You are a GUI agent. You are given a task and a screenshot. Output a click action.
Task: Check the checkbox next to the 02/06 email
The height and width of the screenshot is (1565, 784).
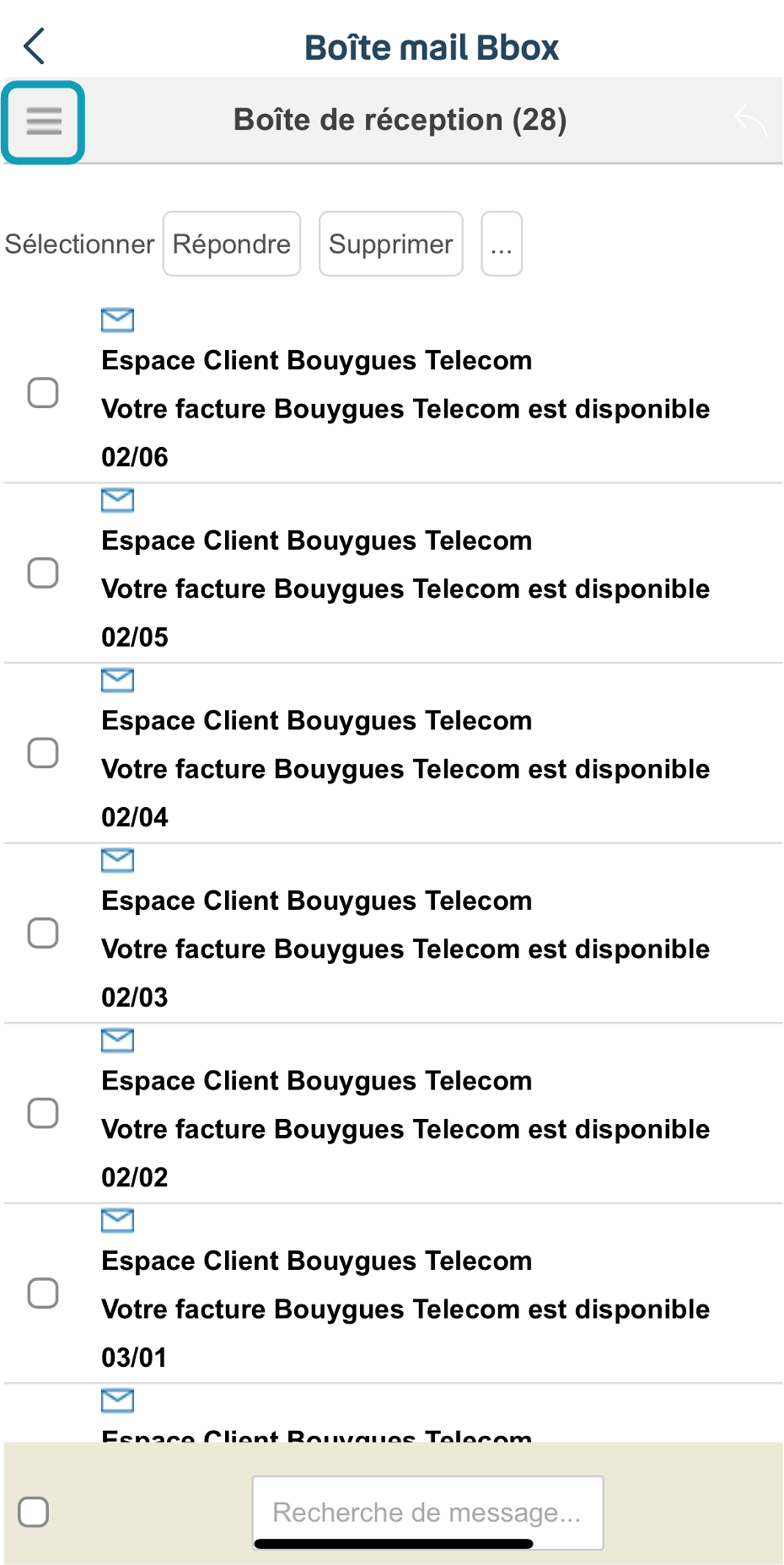coord(43,393)
